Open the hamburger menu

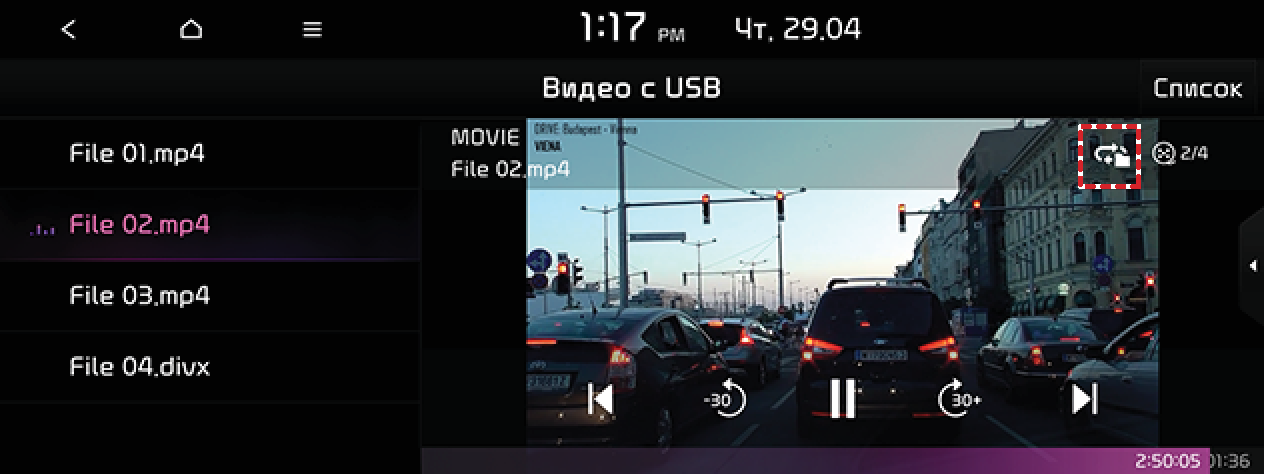(x=312, y=30)
